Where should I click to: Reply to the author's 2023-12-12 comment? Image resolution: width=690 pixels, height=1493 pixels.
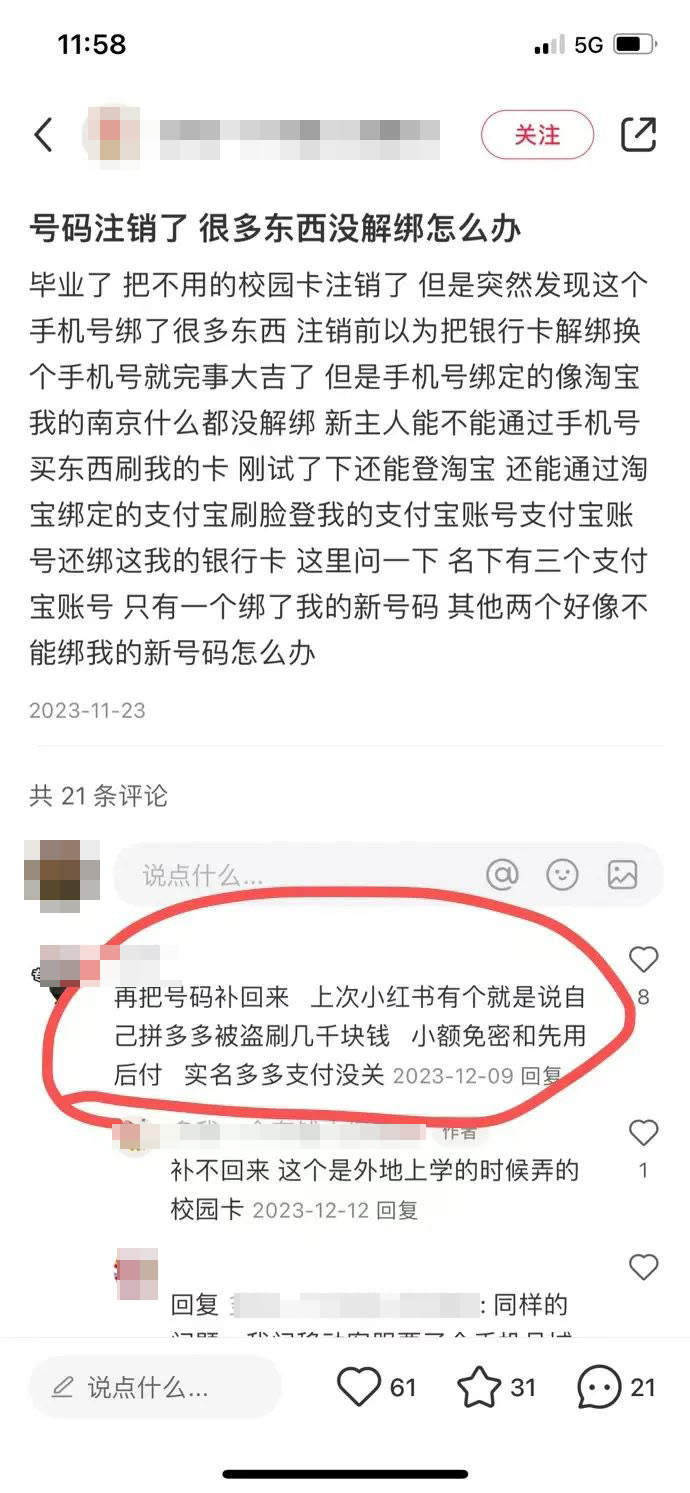[397, 1210]
